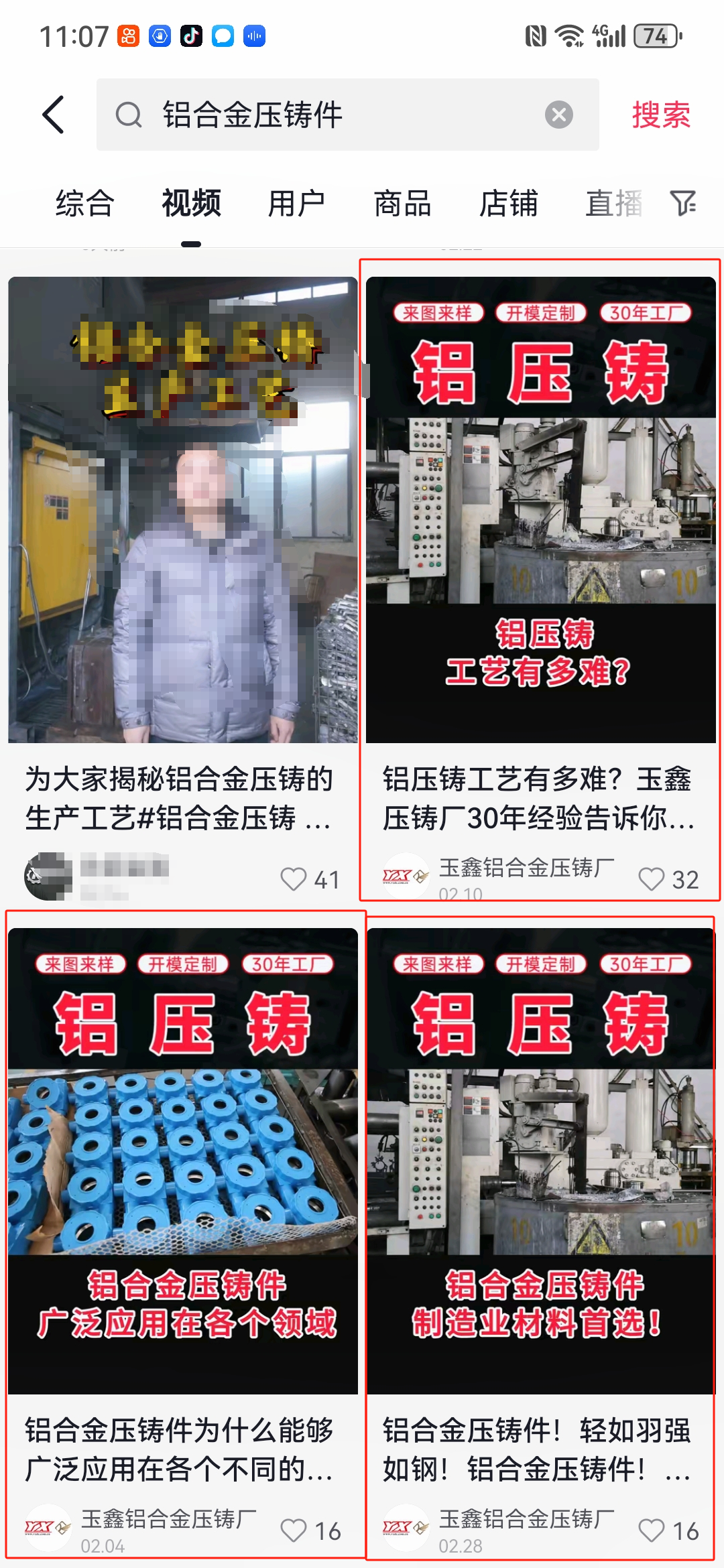Open the 直播 tab

click(613, 203)
